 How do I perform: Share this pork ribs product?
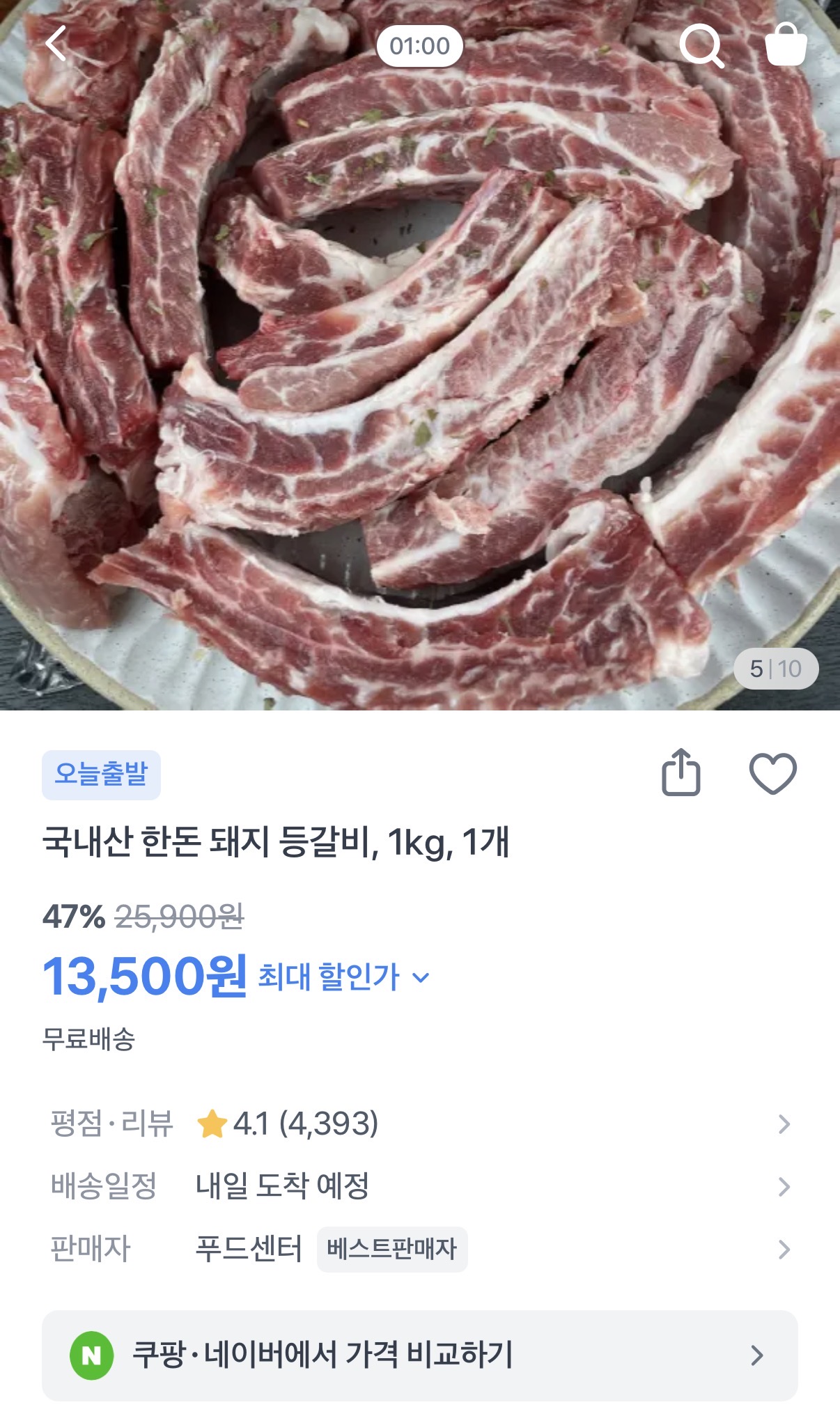click(680, 772)
